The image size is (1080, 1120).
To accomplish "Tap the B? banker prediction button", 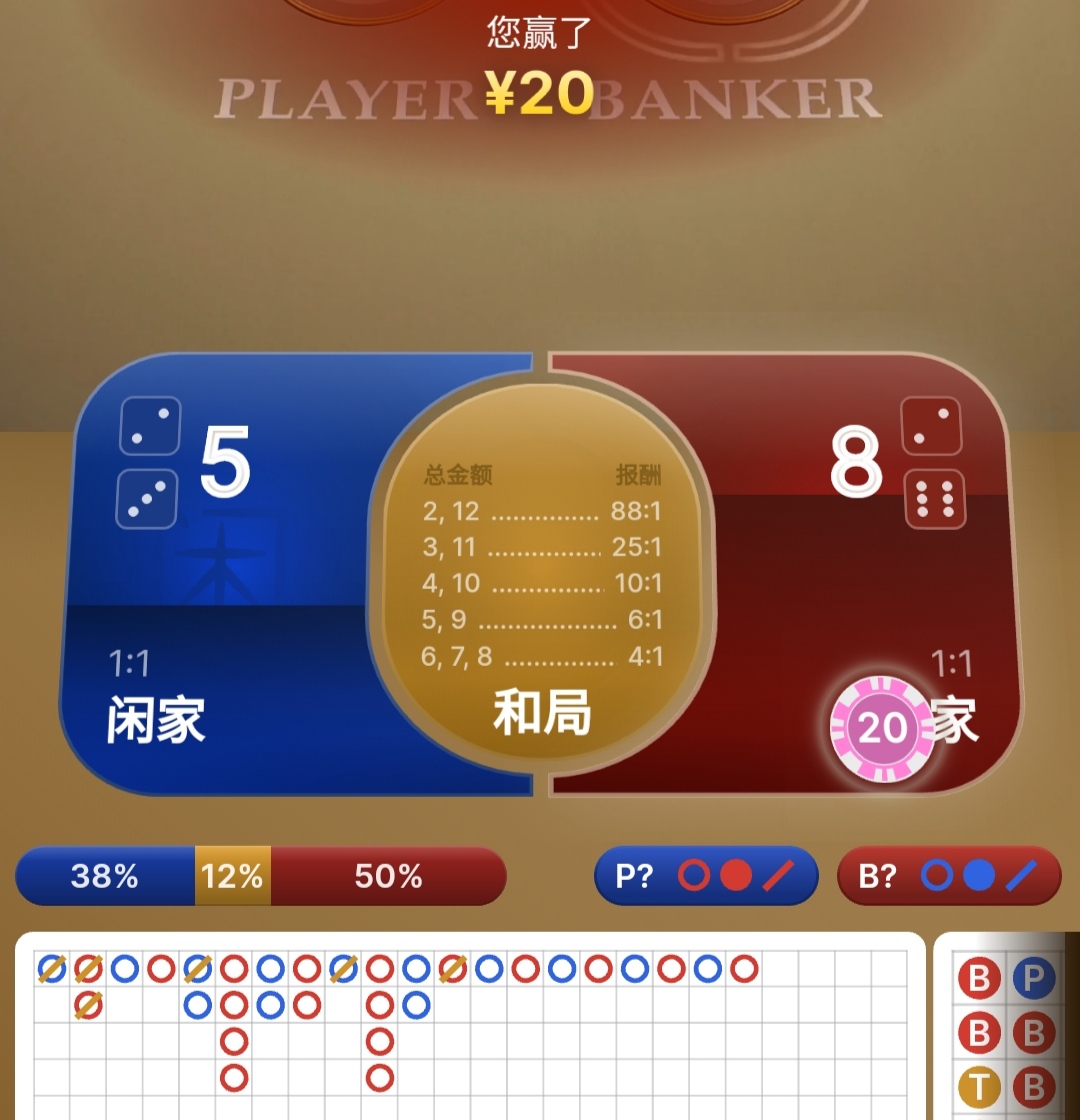I will [x=948, y=876].
